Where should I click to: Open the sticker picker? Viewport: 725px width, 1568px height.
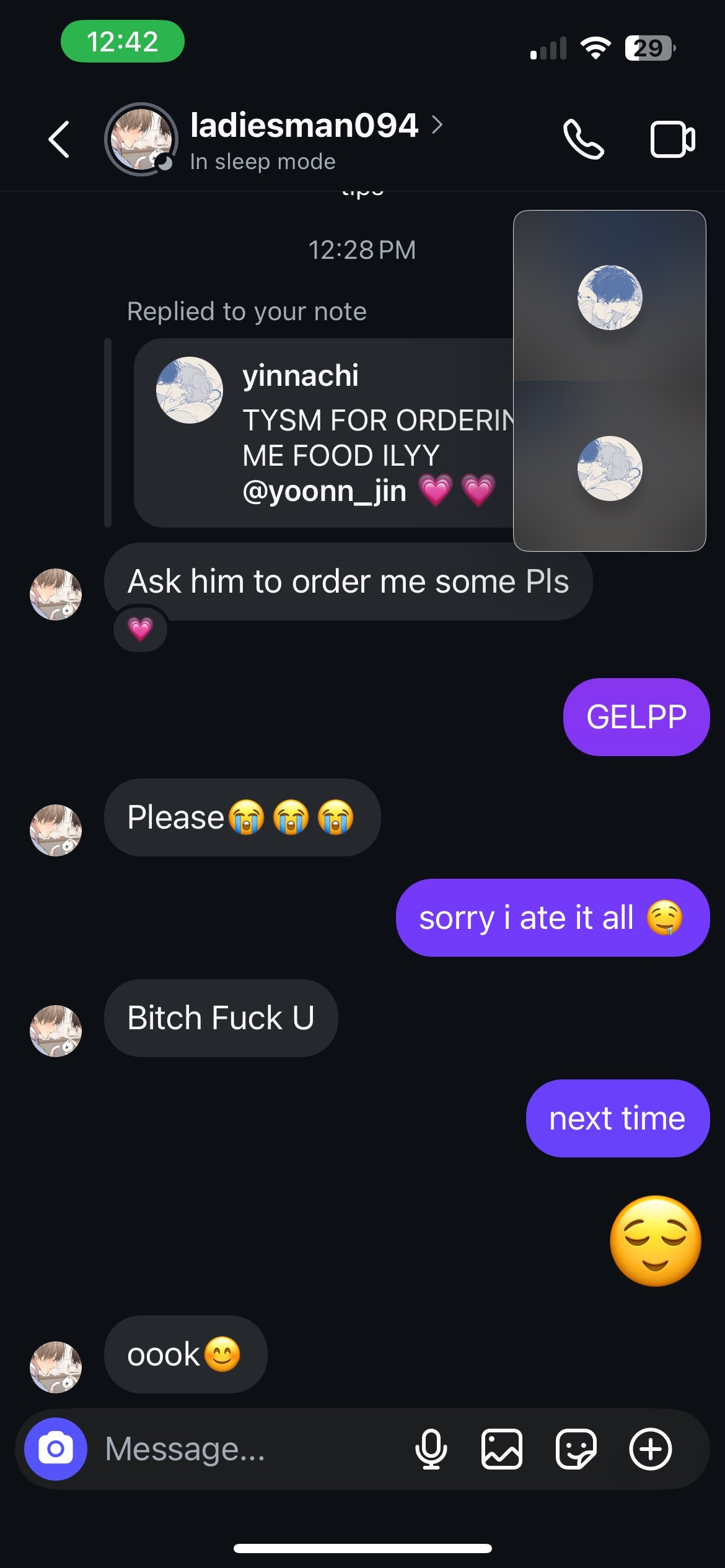coord(576,1448)
